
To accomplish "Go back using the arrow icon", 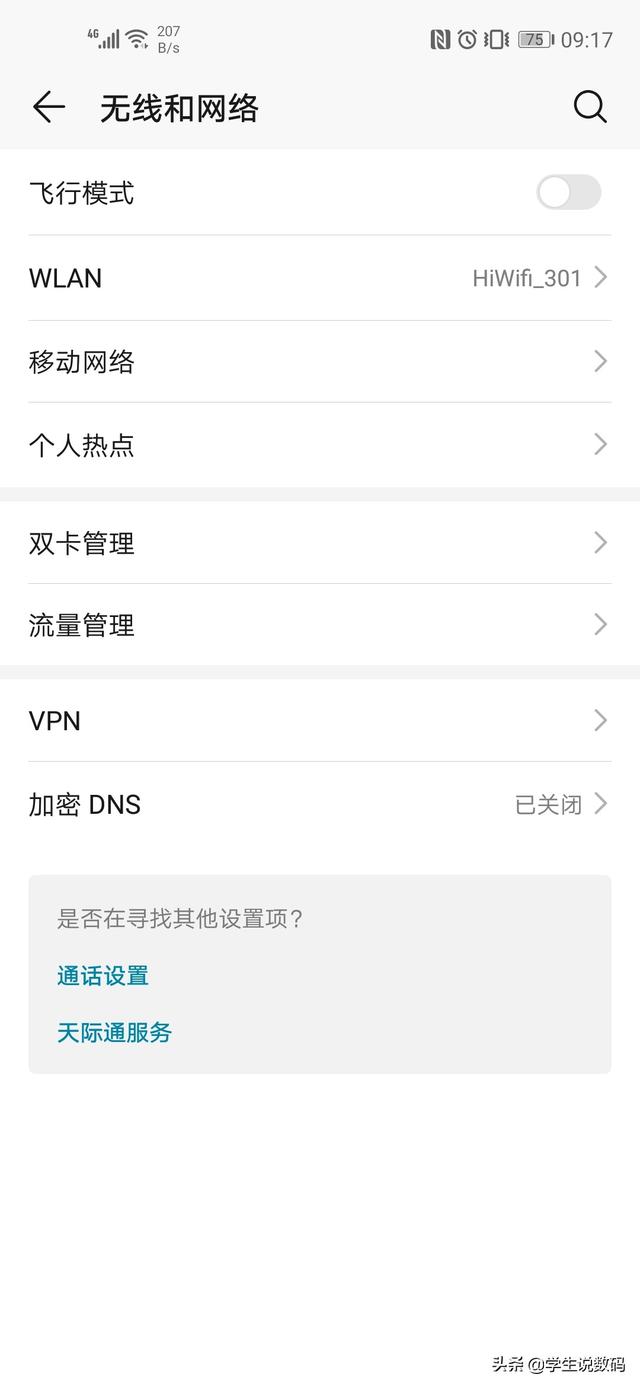I will (x=48, y=107).
